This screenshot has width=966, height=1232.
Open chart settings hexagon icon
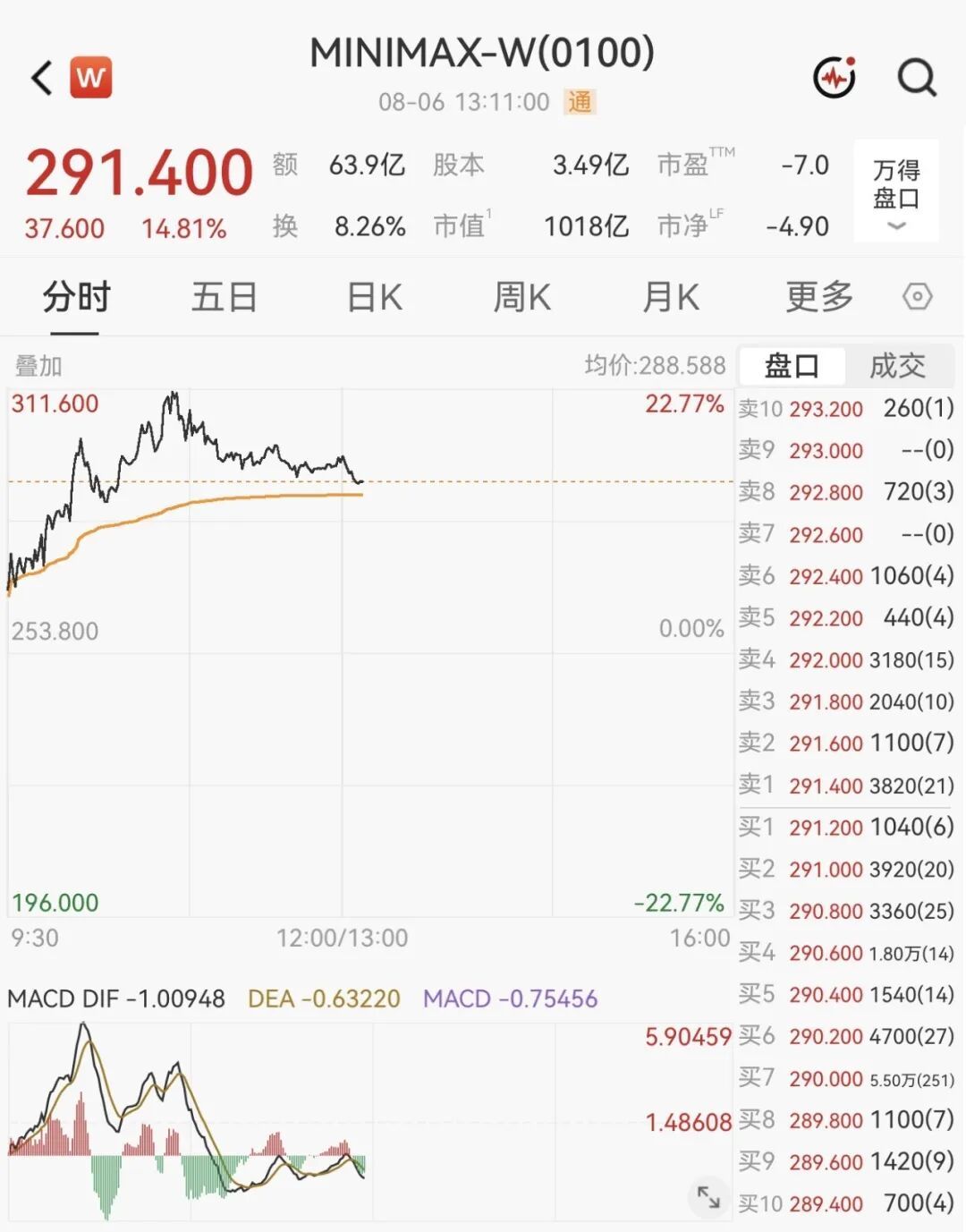click(918, 296)
